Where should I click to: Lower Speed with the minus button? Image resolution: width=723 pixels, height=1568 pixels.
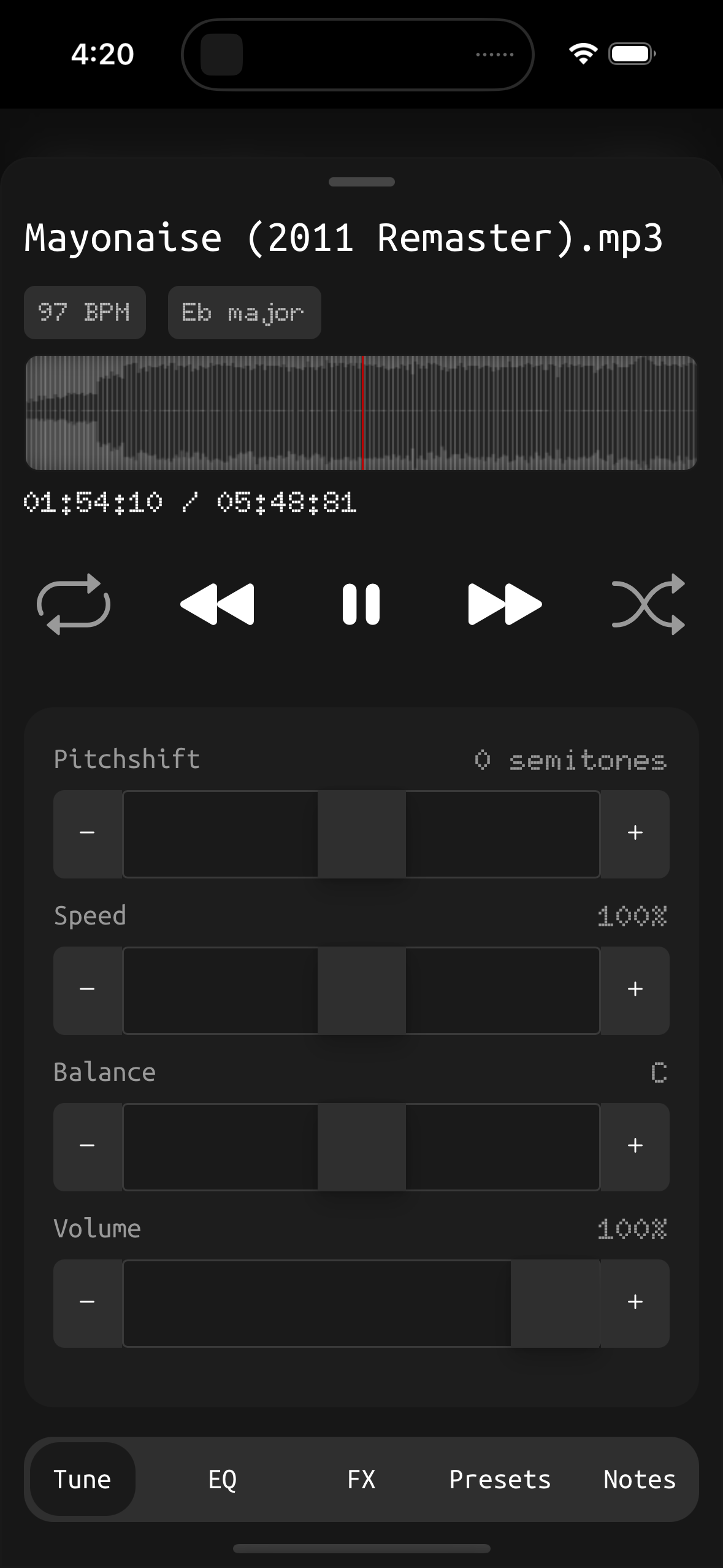88,990
